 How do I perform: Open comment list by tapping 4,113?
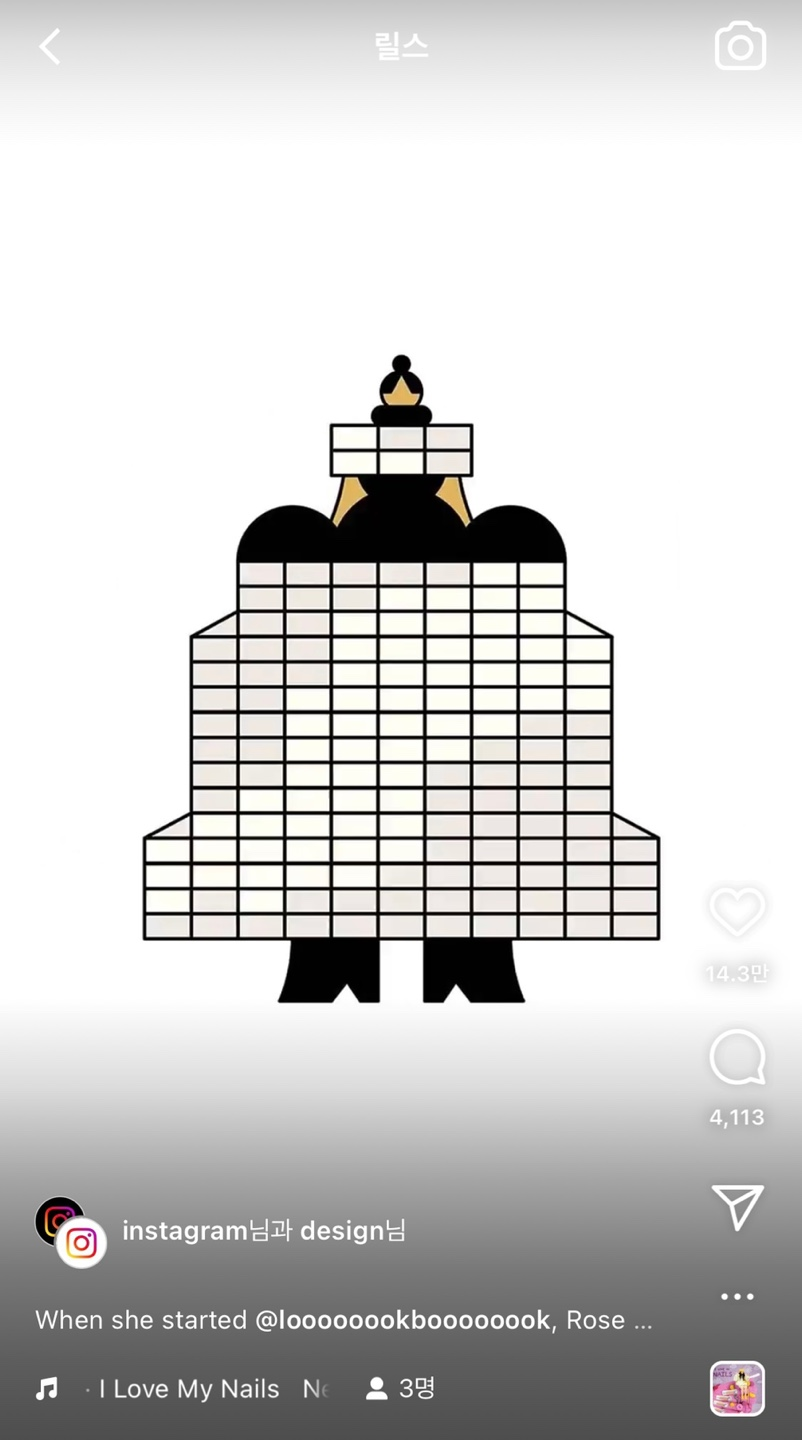pyautogui.click(x=737, y=1117)
